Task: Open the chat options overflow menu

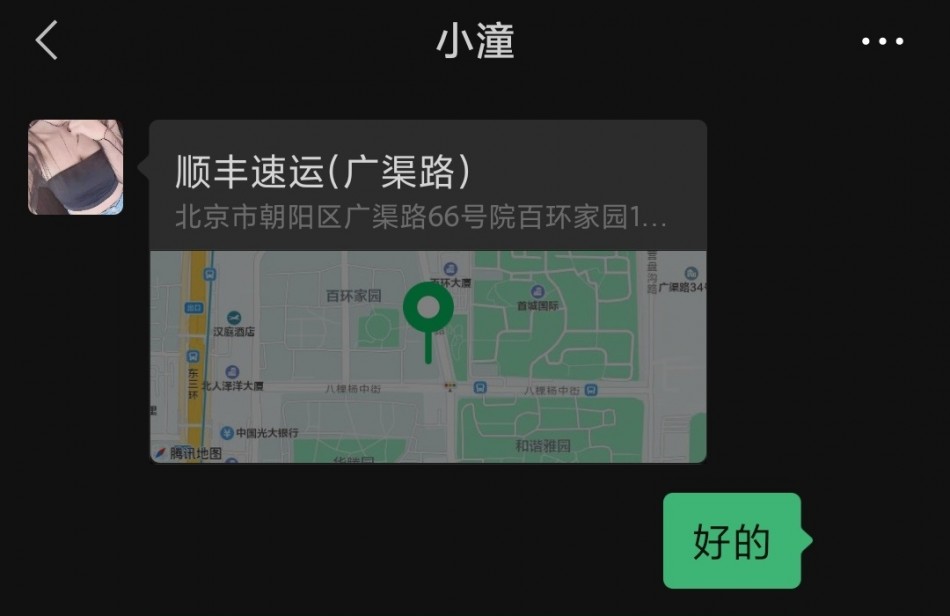Action: 882,42
